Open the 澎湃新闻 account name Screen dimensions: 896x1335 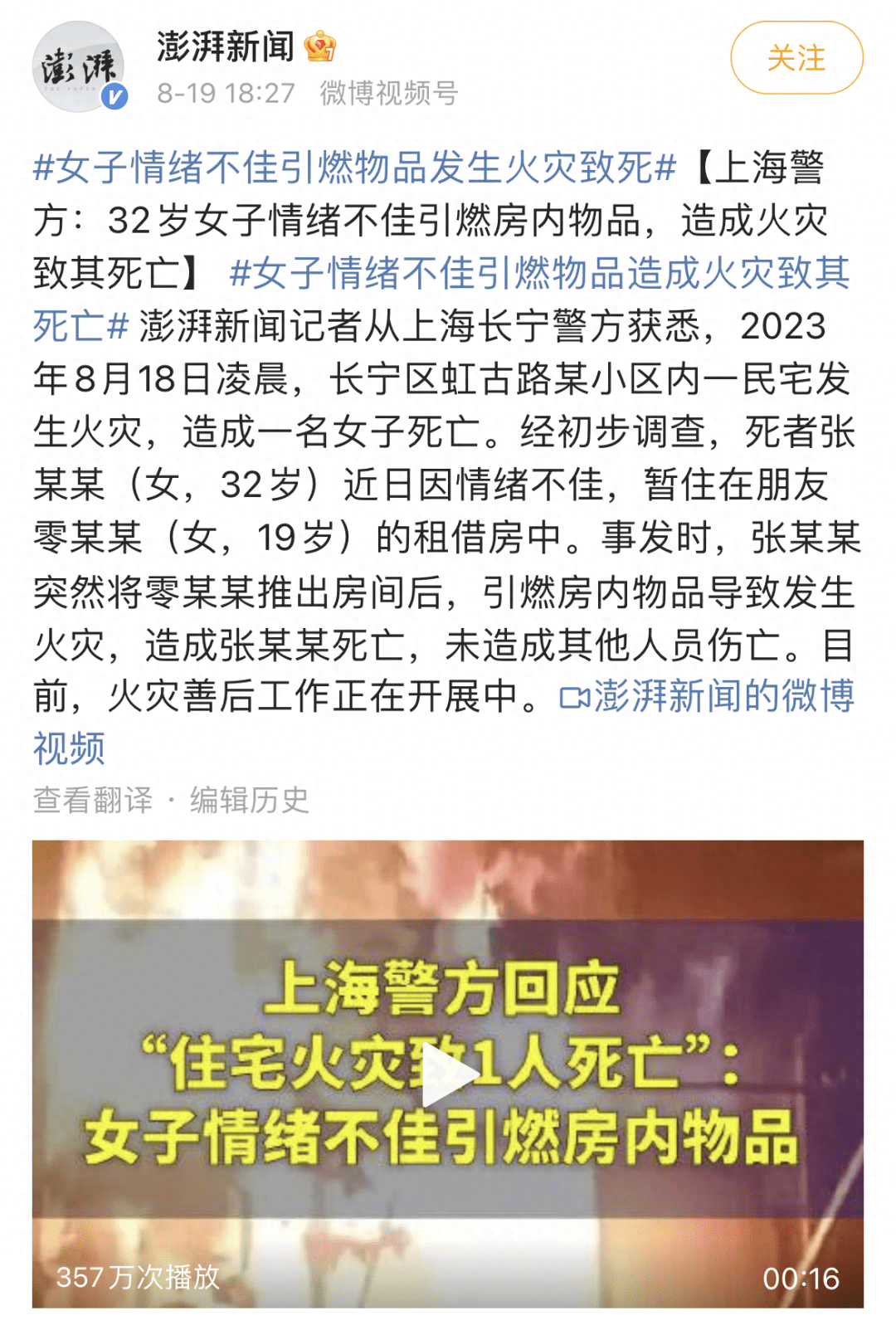click(x=226, y=46)
